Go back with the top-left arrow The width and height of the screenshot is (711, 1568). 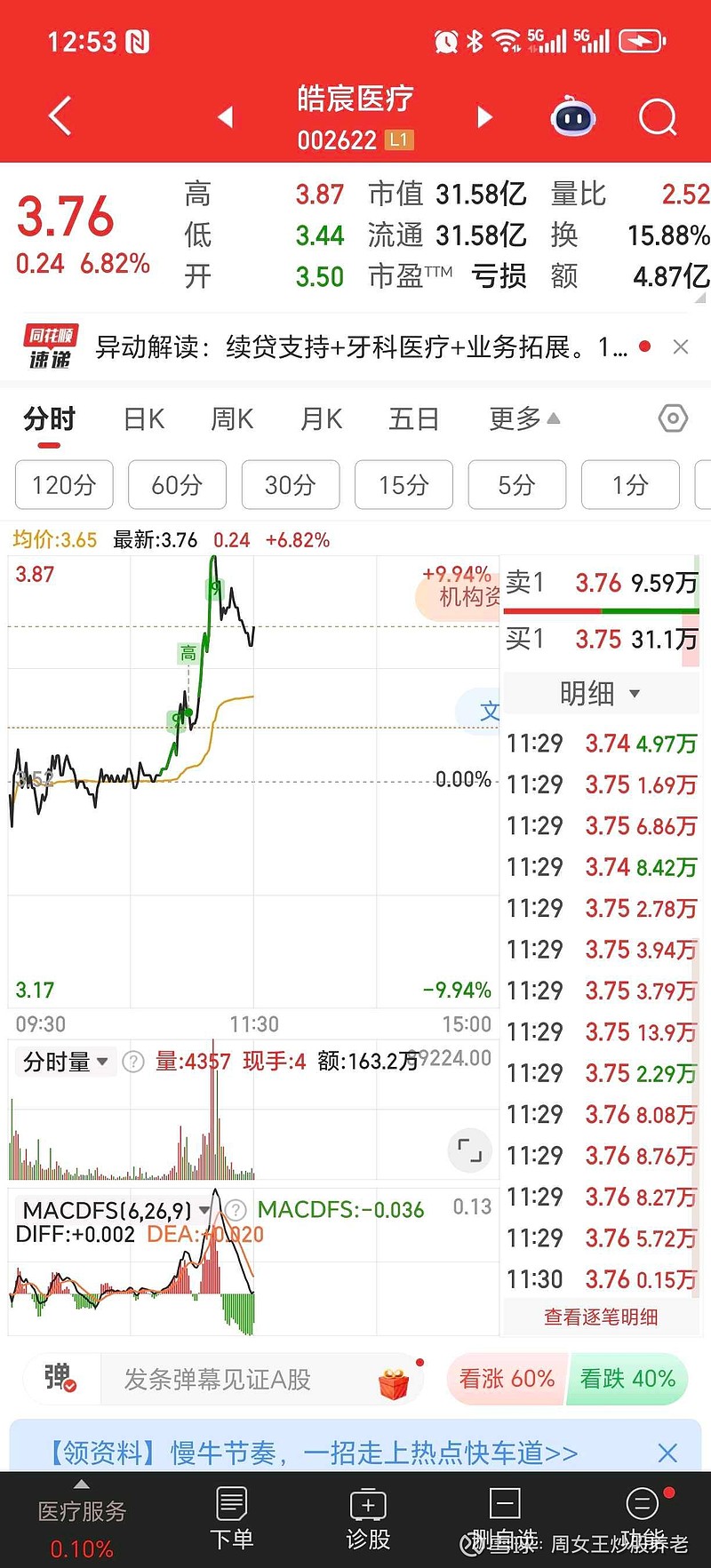tap(60, 116)
